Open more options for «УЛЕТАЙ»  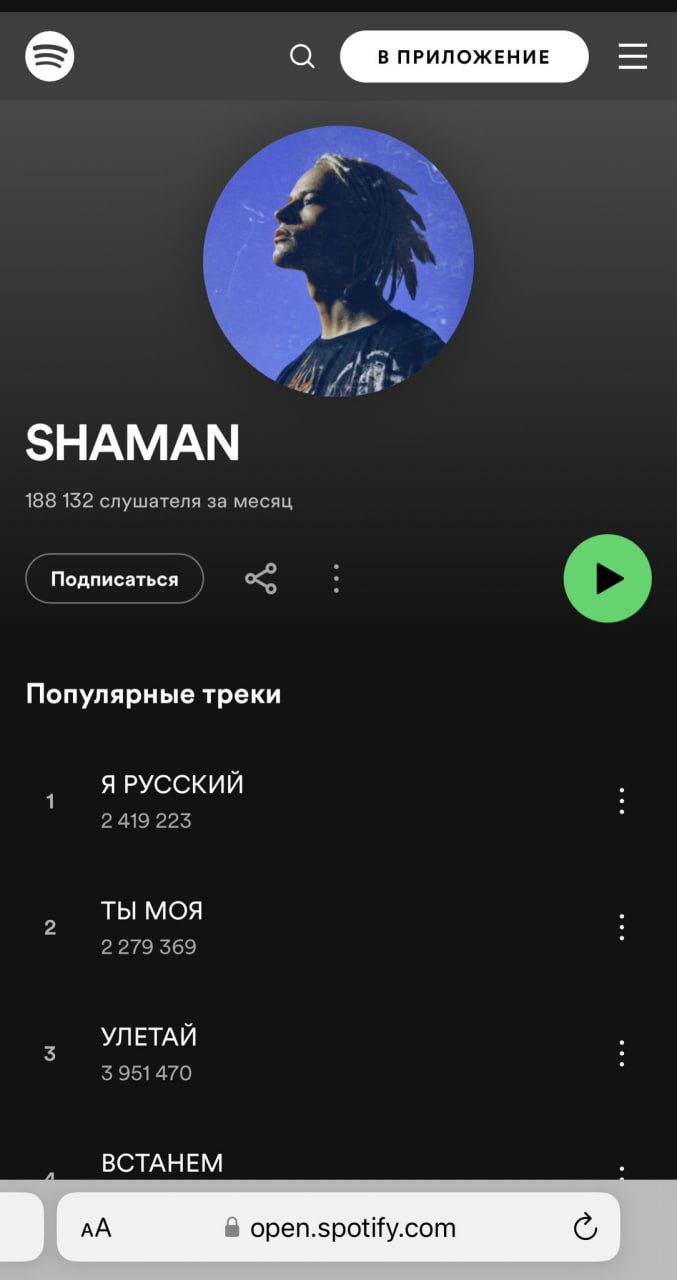click(x=621, y=1053)
